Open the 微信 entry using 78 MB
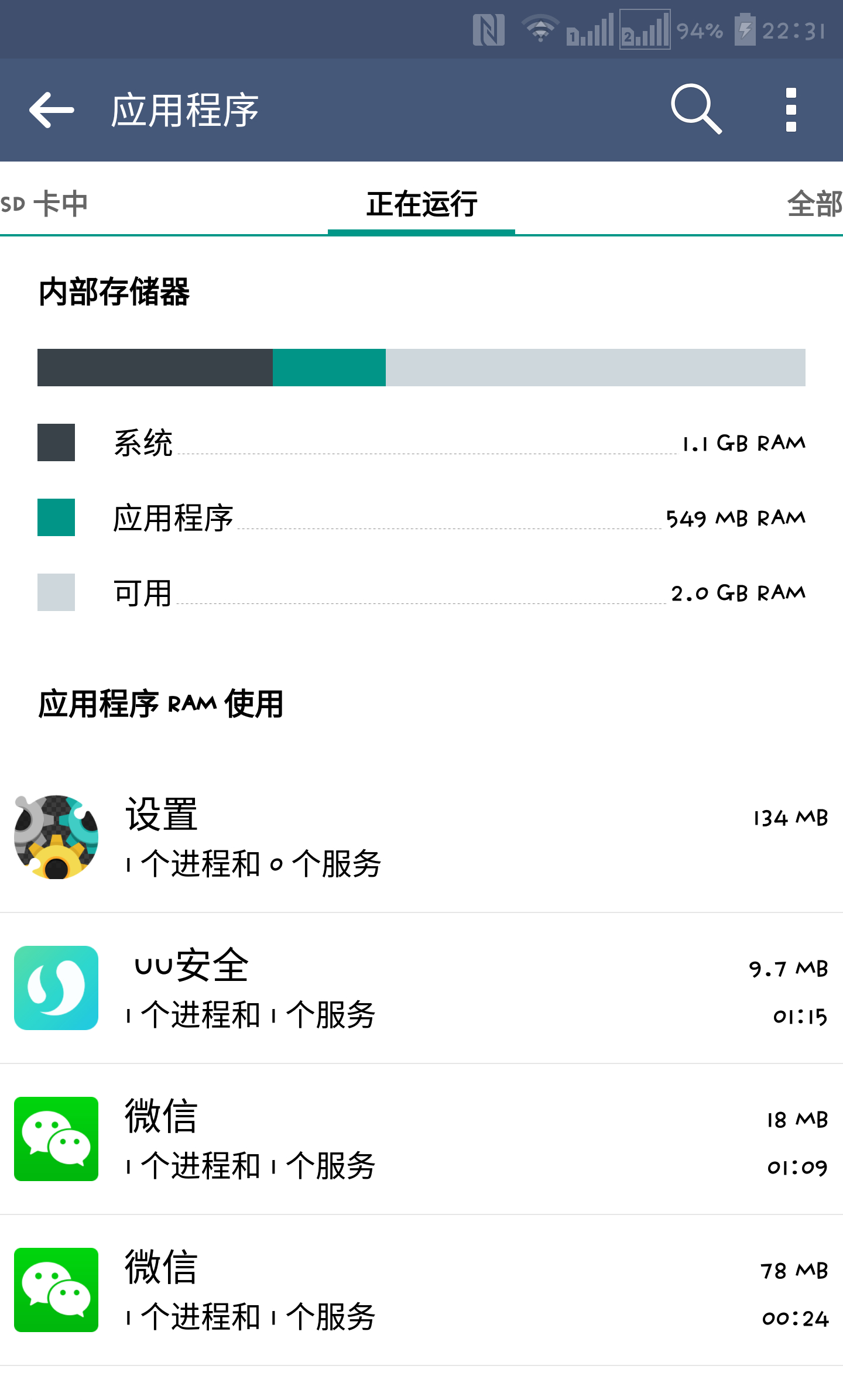843x1400 pixels. coord(421,1290)
